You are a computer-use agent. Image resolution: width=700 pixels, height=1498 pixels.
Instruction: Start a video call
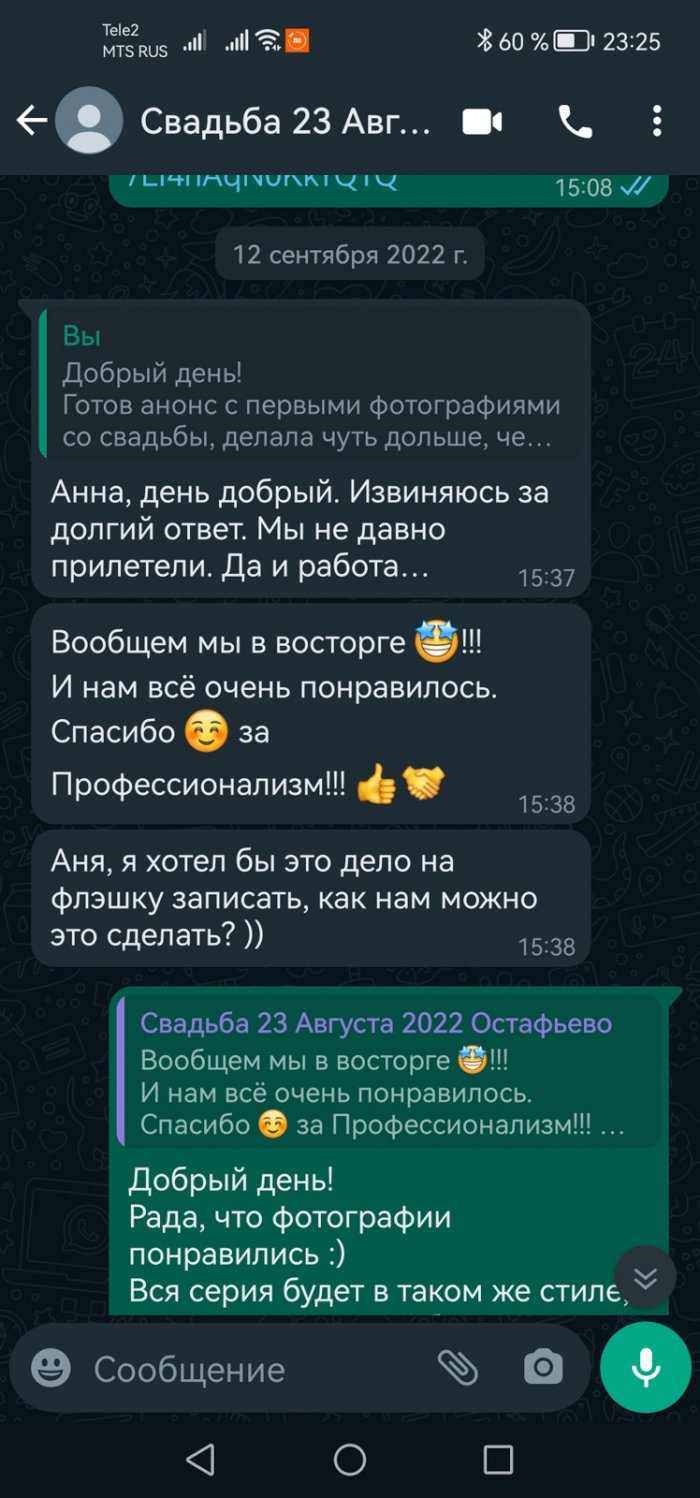(482, 122)
